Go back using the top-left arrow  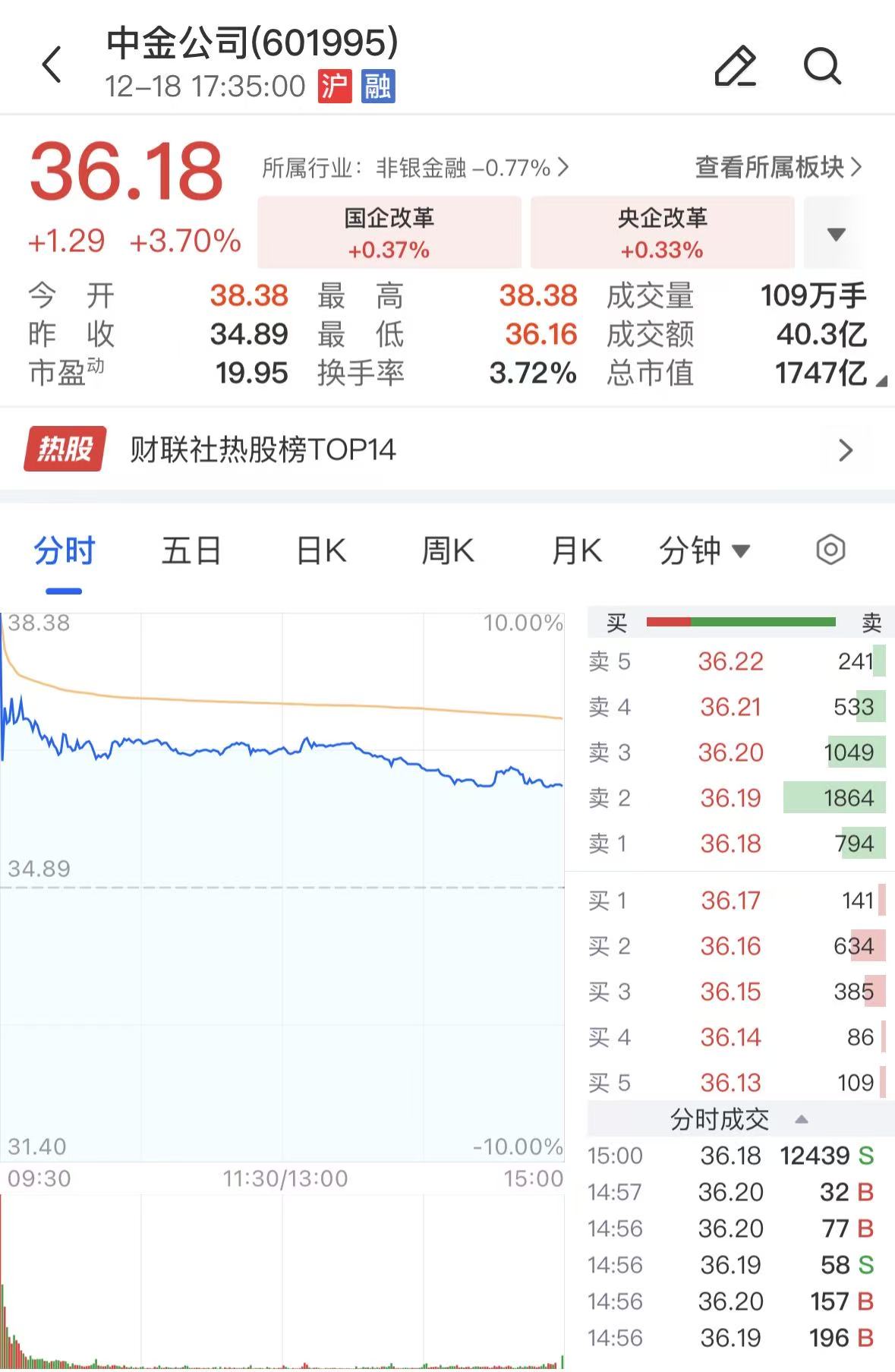(x=52, y=65)
